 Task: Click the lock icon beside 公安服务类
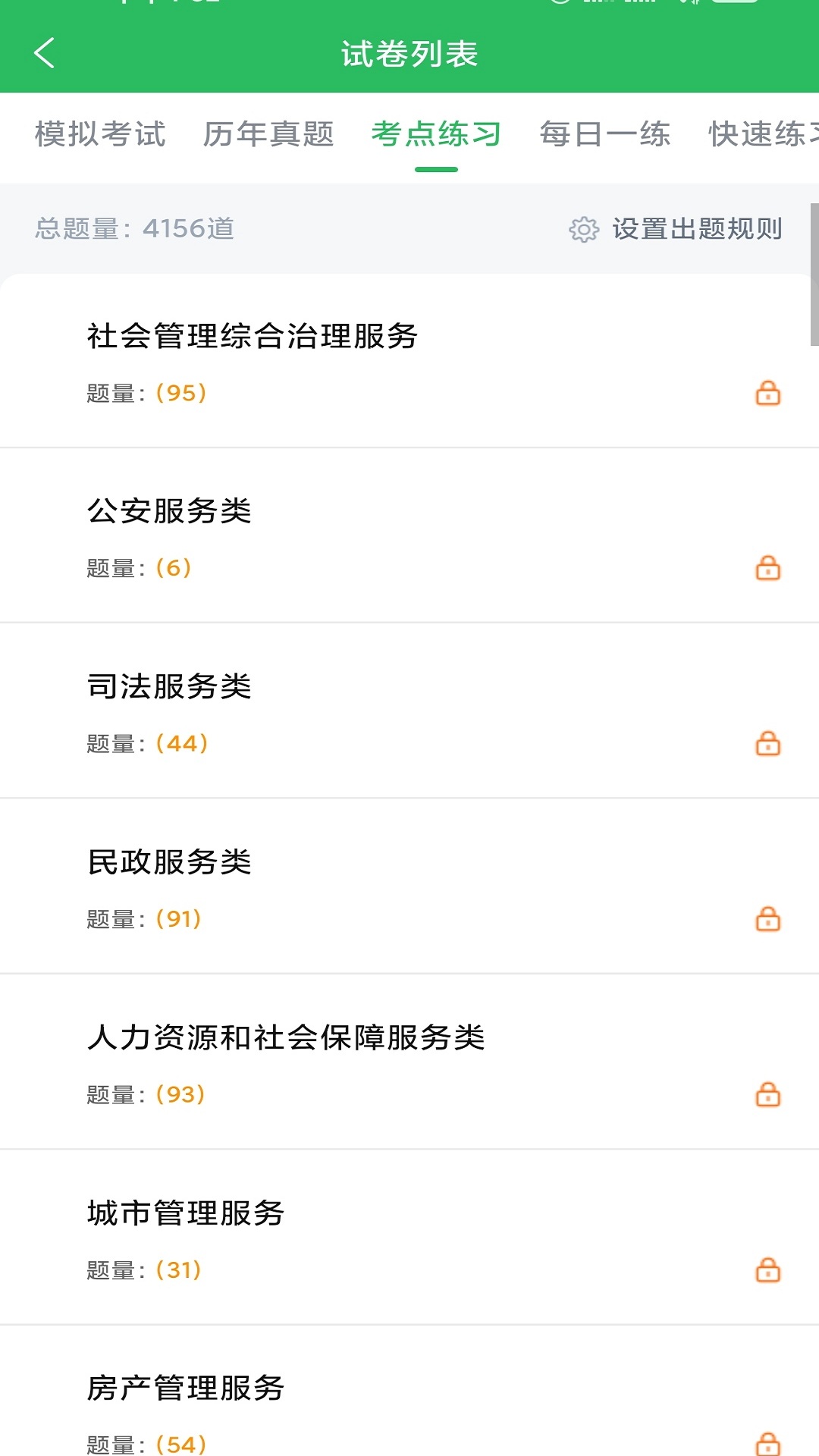tap(768, 568)
